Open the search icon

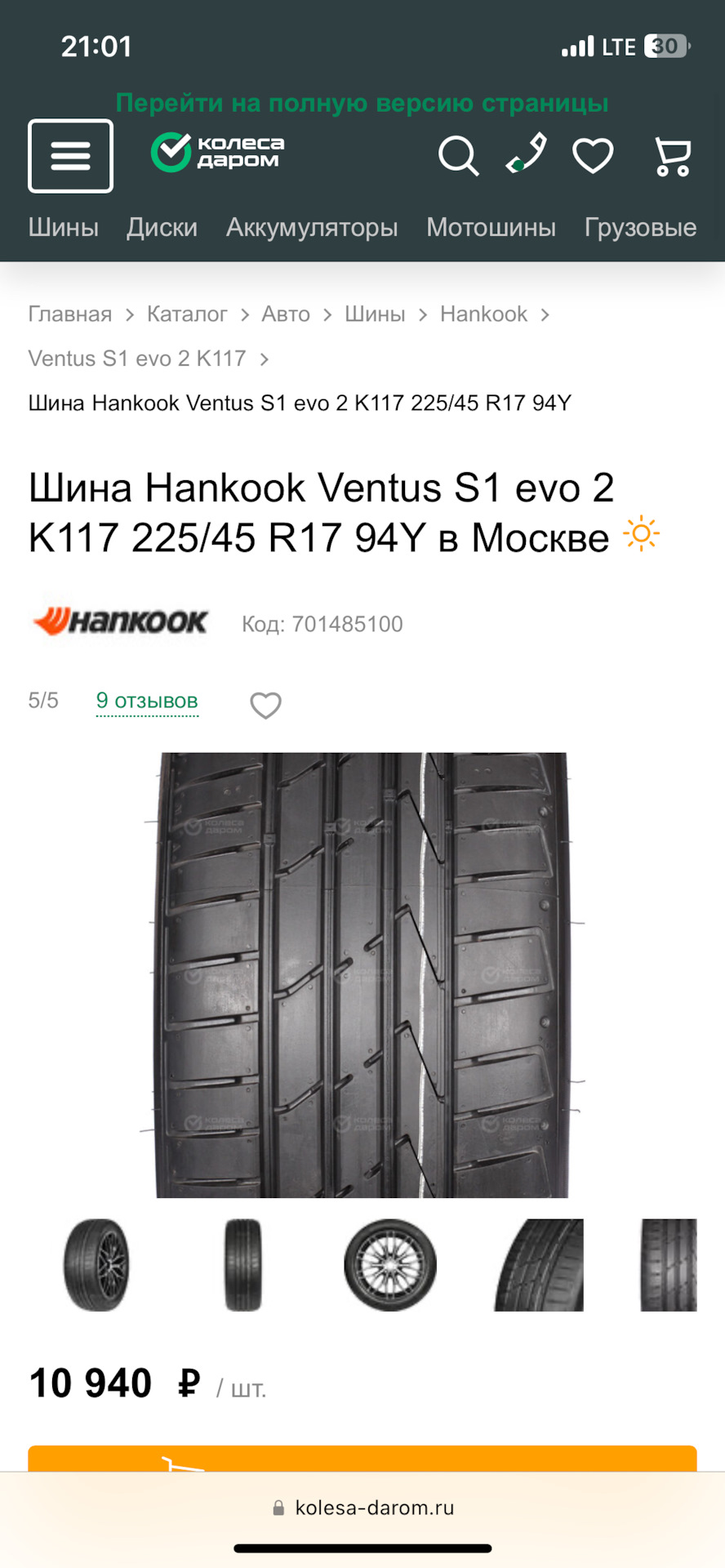point(458,156)
